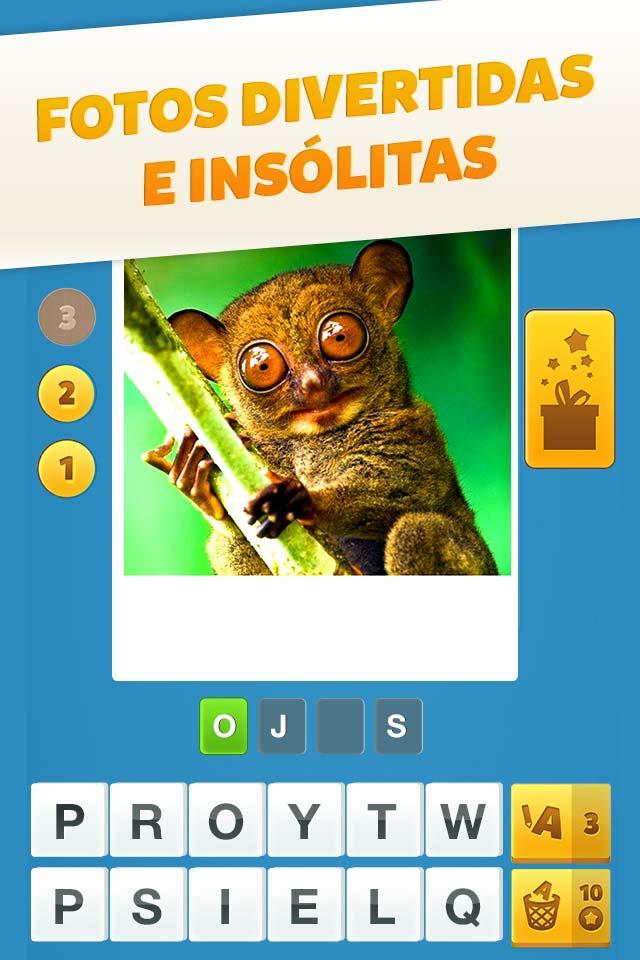Image resolution: width=640 pixels, height=960 pixels.
Task: Tap the letter S tile in the keyboard
Action: click(x=147, y=905)
